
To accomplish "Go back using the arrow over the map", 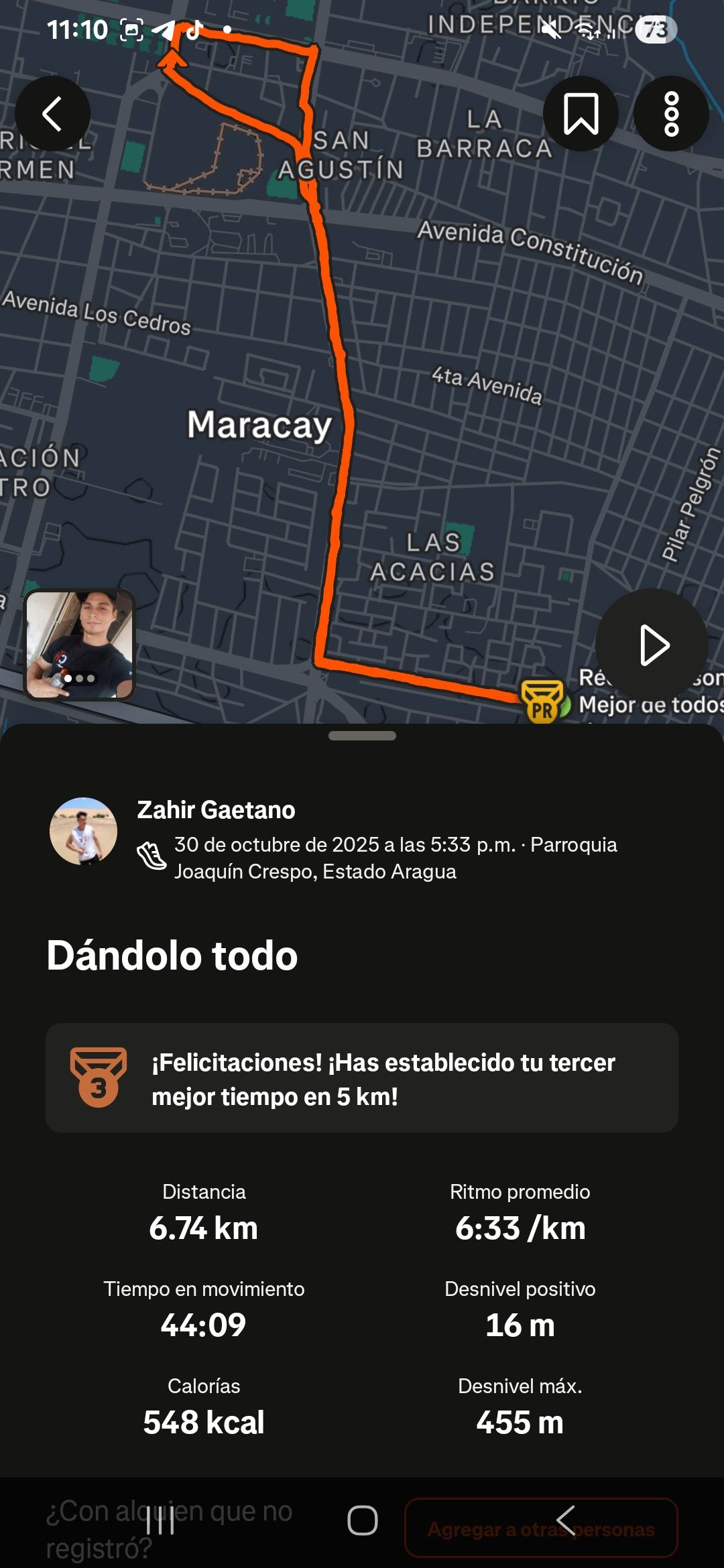I will click(x=52, y=113).
